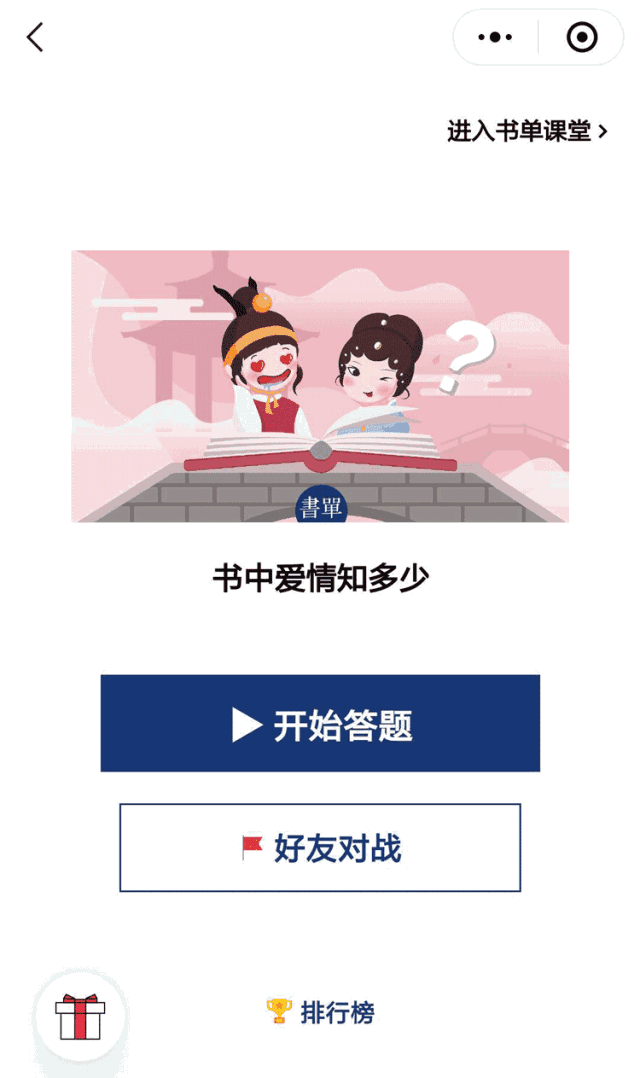View the 排行榜 leaderboard
The width and height of the screenshot is (640, 1078).
[320, 1012]
